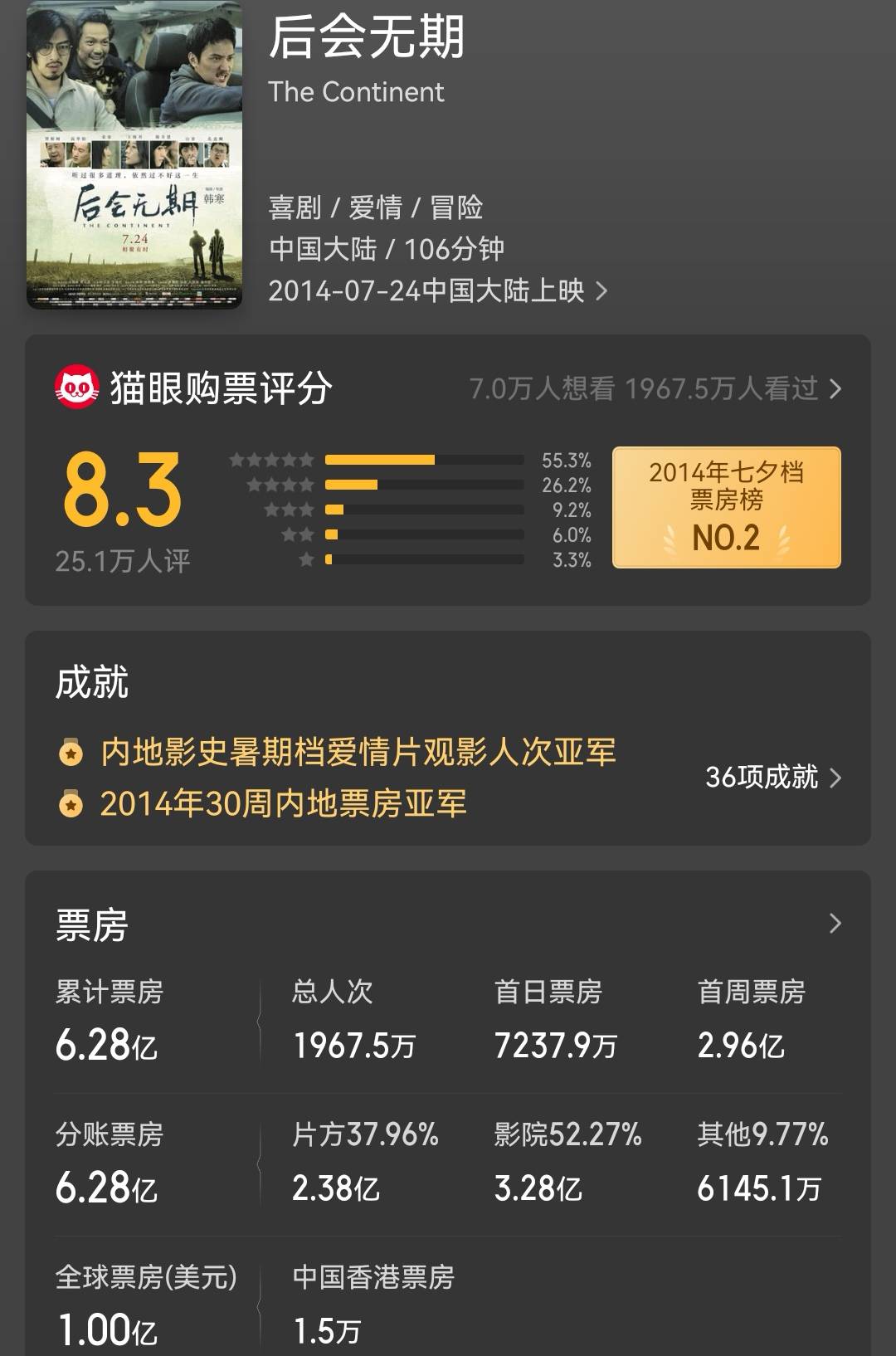
Task: Expand the 票房 box office details
Action: click(835, 924)
